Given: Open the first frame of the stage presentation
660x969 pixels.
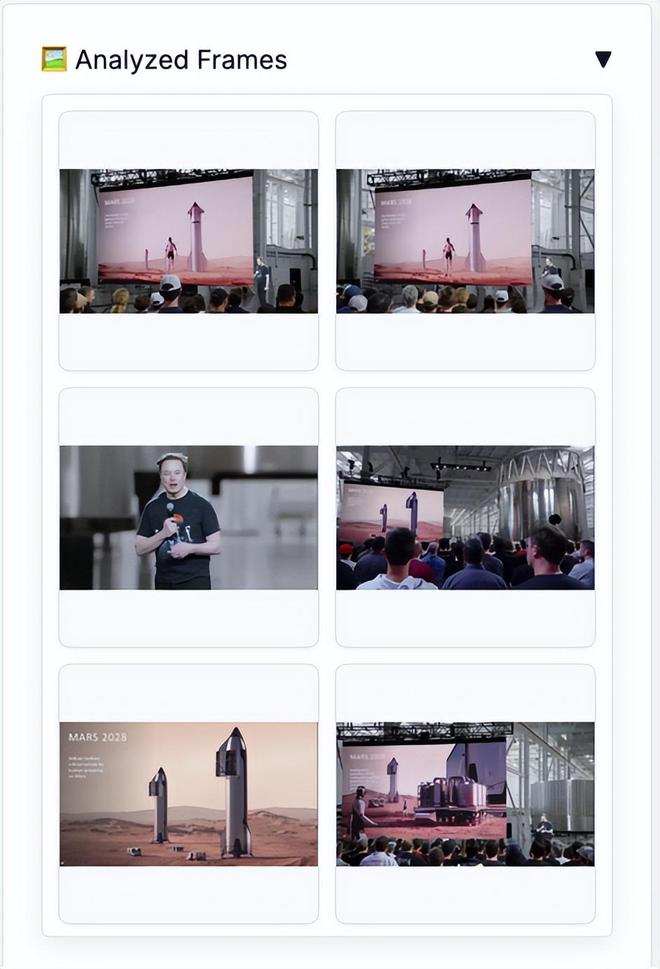Looking at the screenshot, I should [189, 241].
